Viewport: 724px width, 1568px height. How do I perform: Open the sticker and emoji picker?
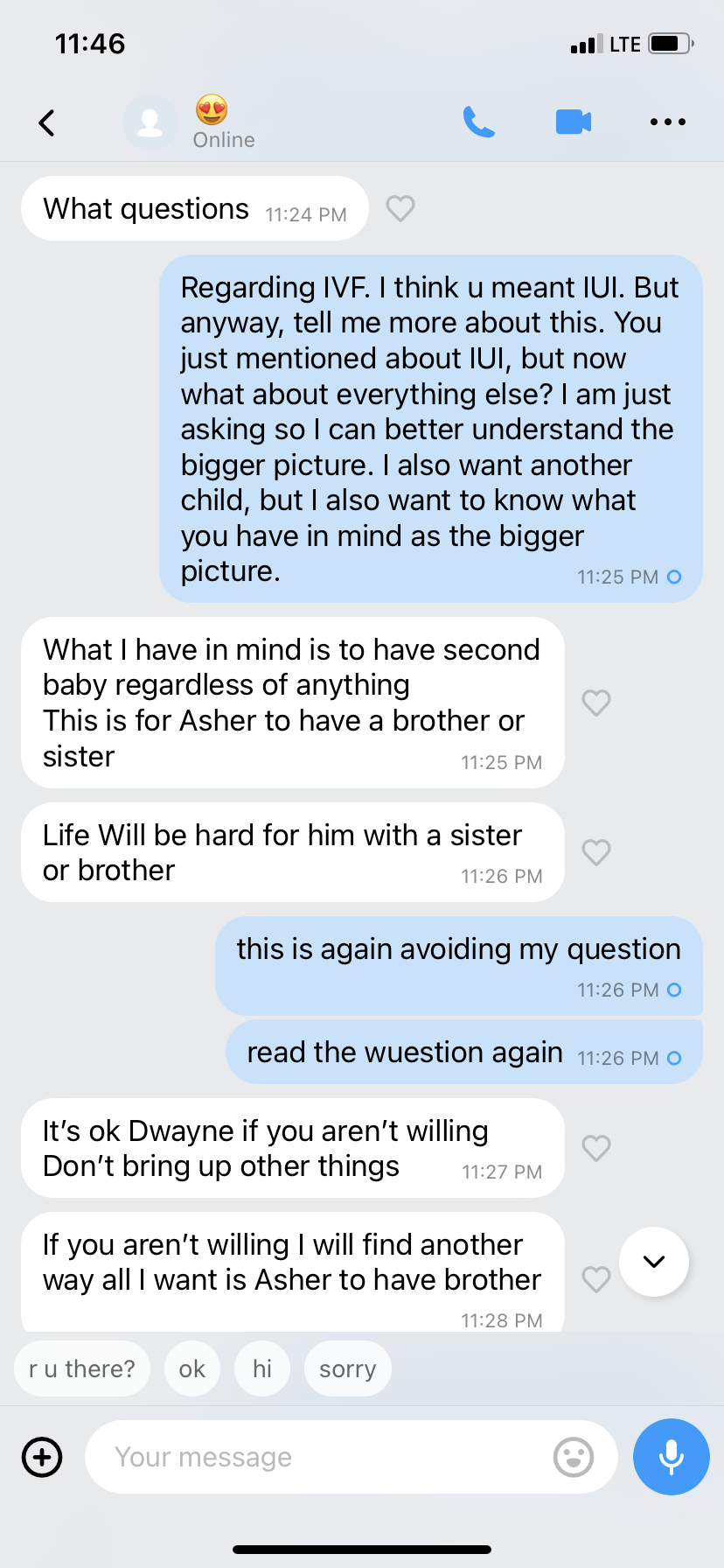point(574,1457)
